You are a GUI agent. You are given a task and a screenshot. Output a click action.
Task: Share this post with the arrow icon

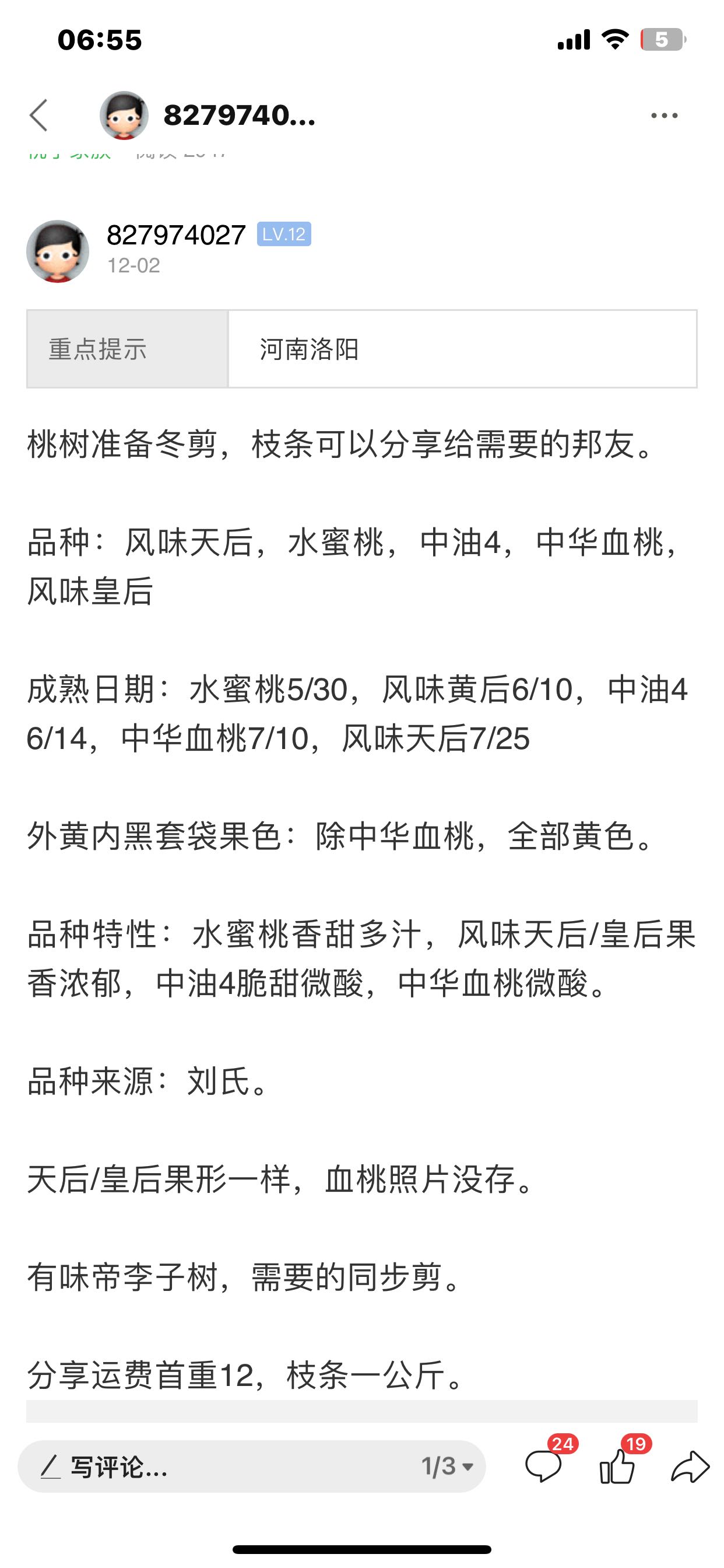click(x=691, y=1466)
